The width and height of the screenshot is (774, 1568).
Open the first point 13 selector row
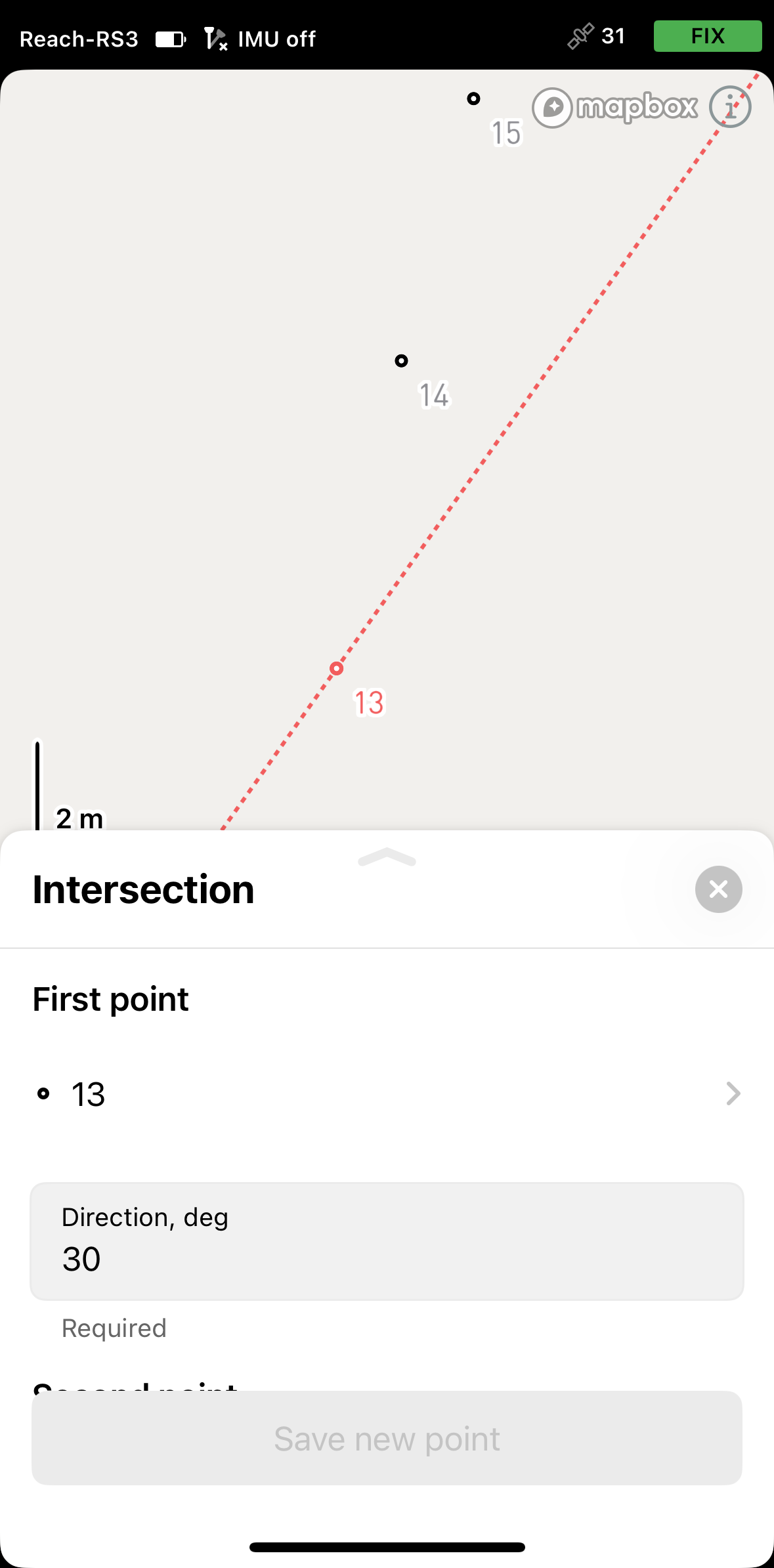coord(387,1094)
